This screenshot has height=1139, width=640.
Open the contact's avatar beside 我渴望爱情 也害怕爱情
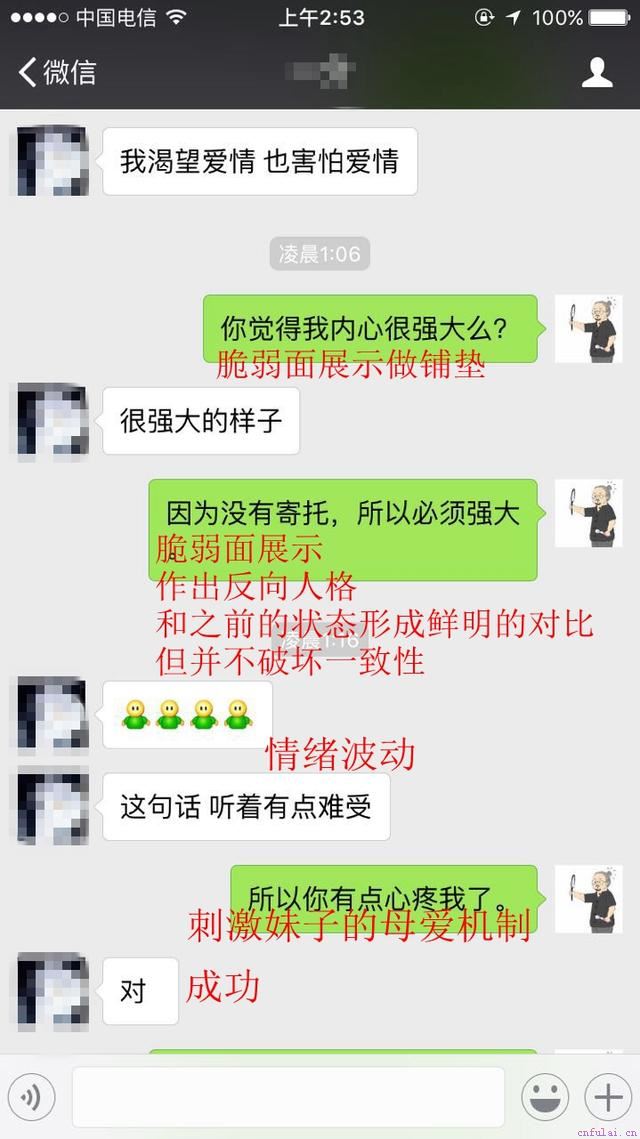click(52, 161)
